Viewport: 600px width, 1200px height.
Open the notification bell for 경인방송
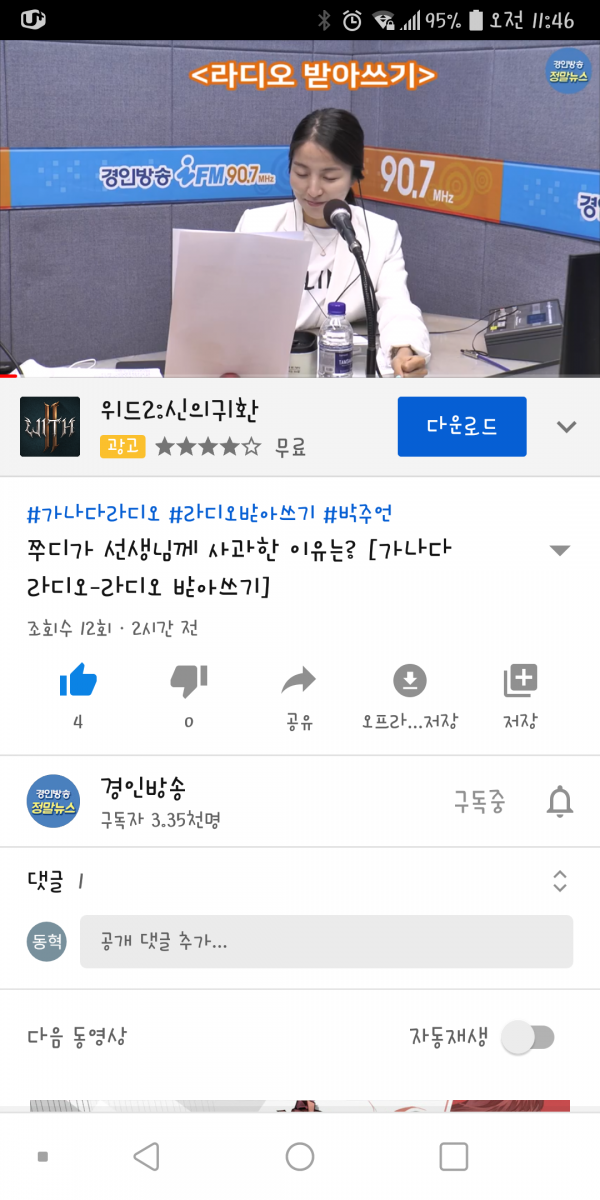pyautogui.click(x=560, y=801)
